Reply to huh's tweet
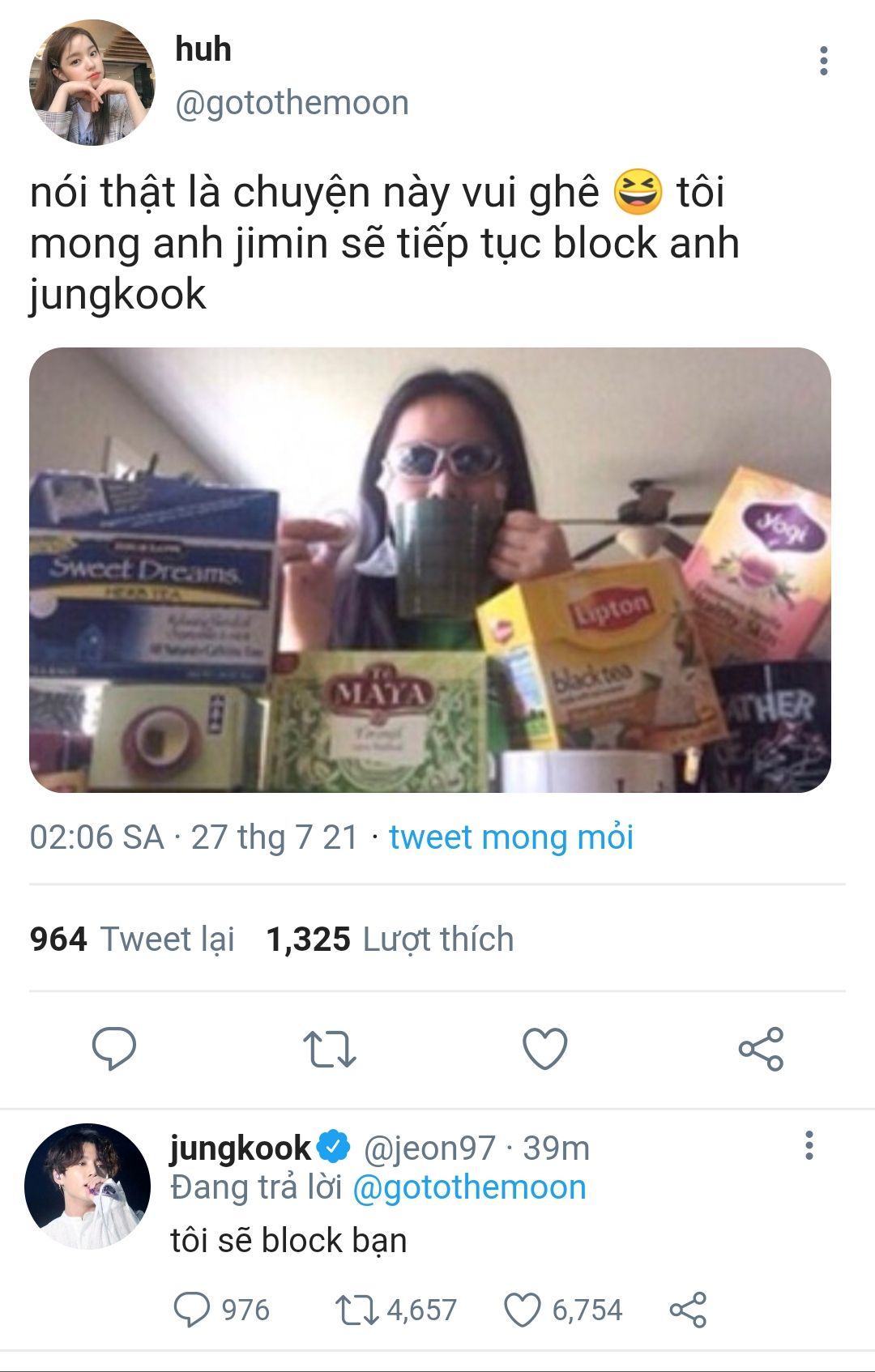The image size is (875, 1372). [114, 1049]
